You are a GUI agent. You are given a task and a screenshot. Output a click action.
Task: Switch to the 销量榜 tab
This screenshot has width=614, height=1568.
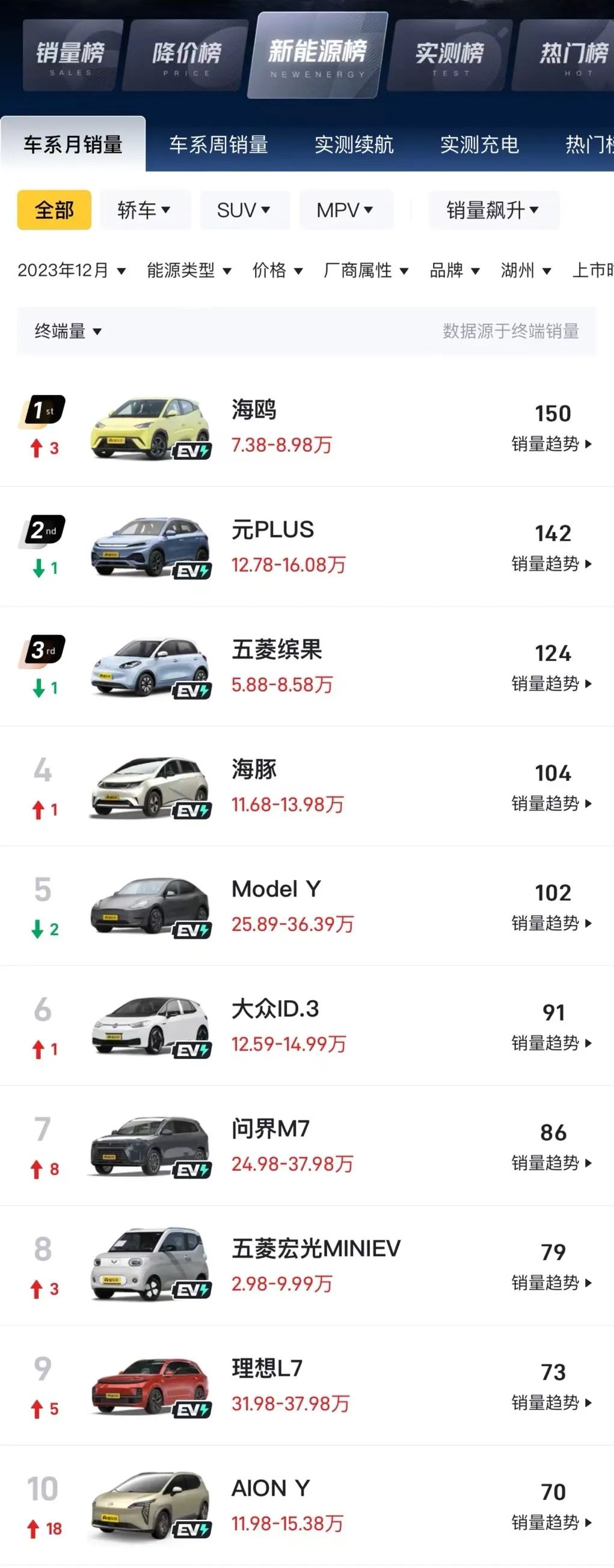[70, 56]
